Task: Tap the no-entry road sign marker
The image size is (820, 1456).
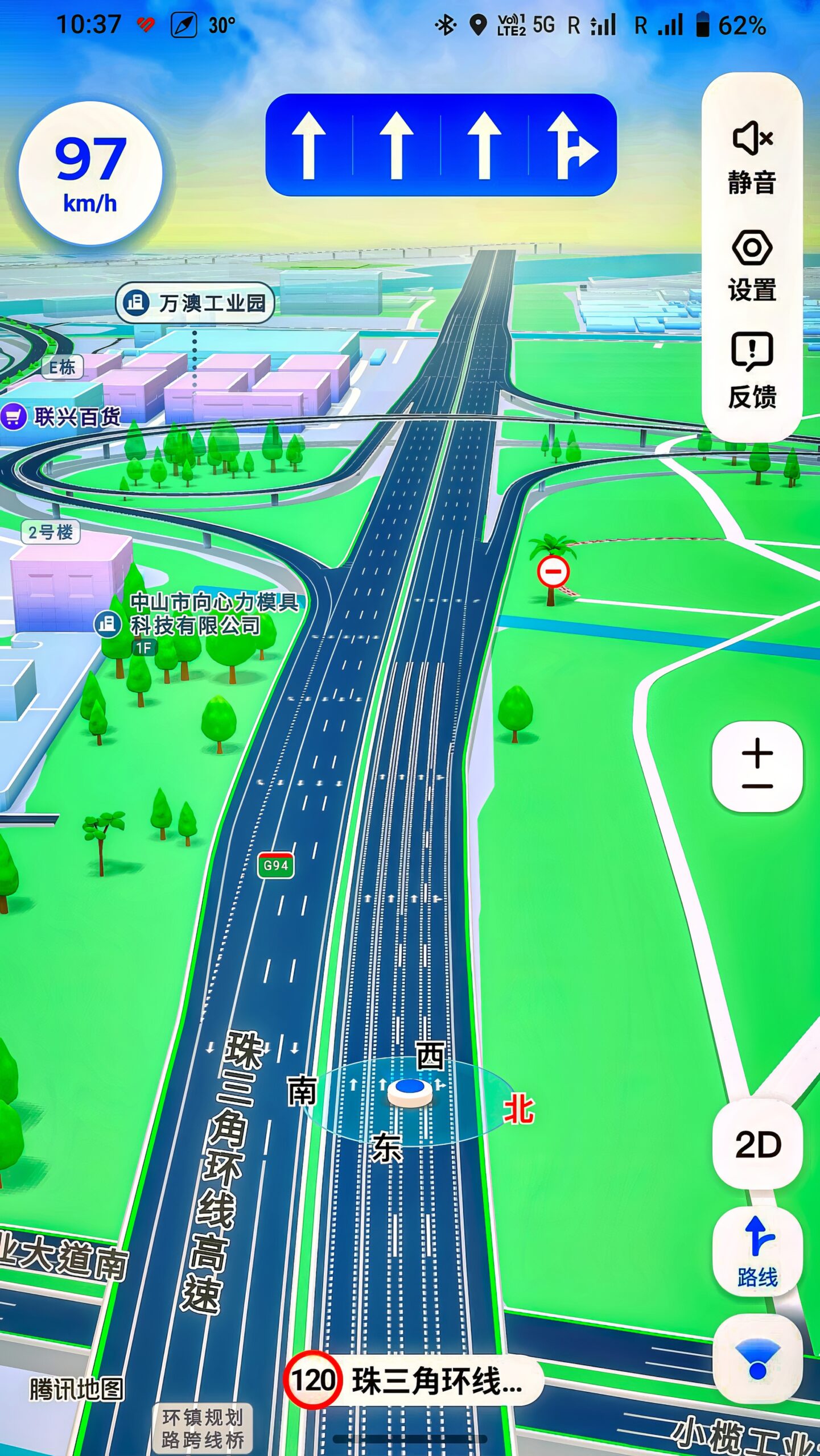Action: pyautogui.click(x=553, y=572)
